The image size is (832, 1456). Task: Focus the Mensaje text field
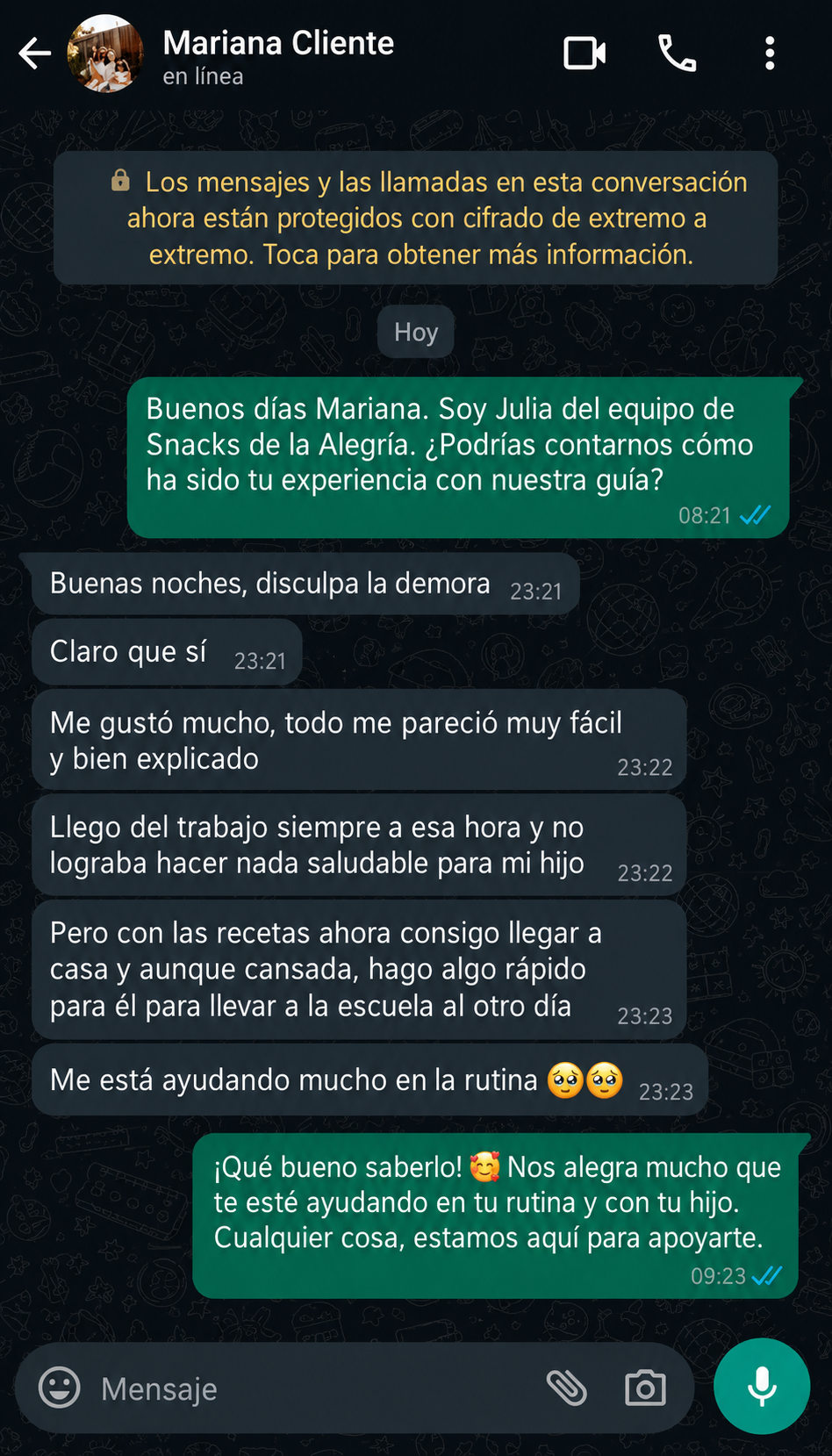pos(316,1388)
